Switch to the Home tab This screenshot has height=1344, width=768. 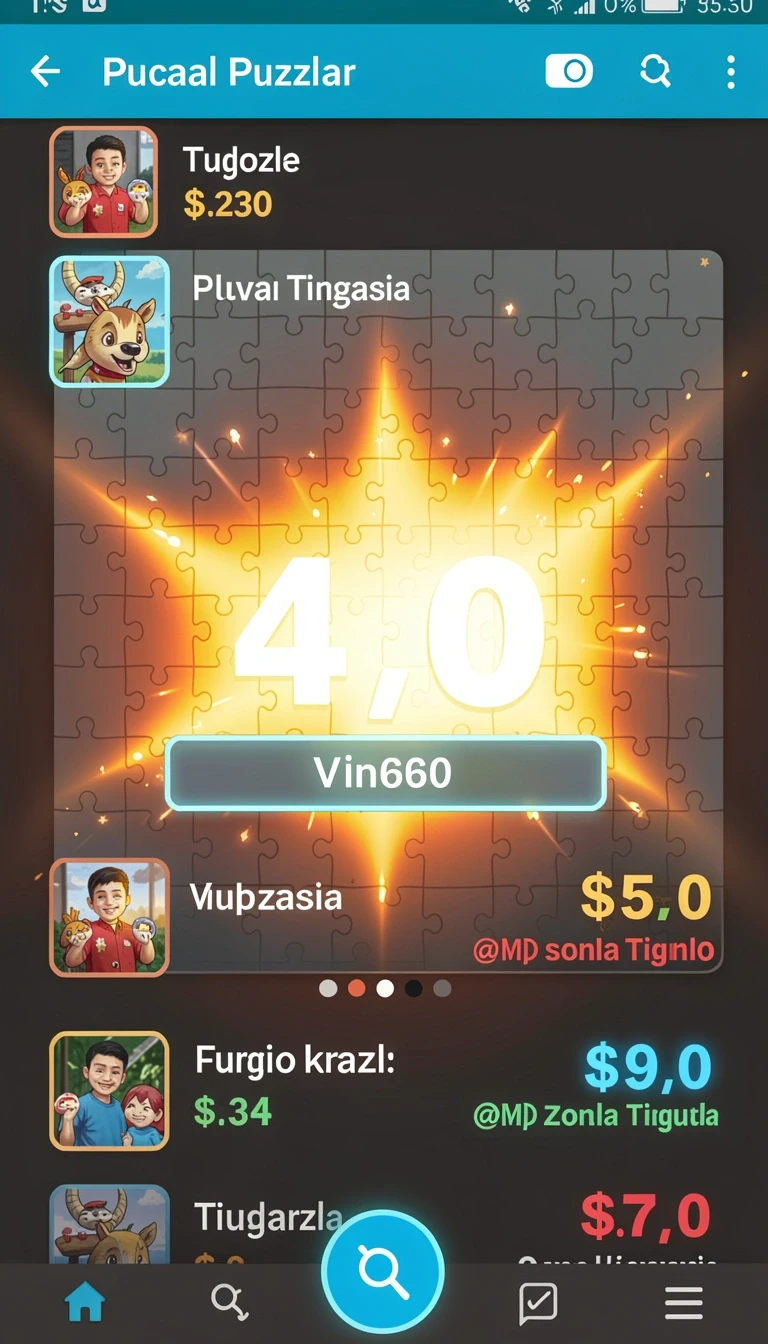coord(85,1301)
